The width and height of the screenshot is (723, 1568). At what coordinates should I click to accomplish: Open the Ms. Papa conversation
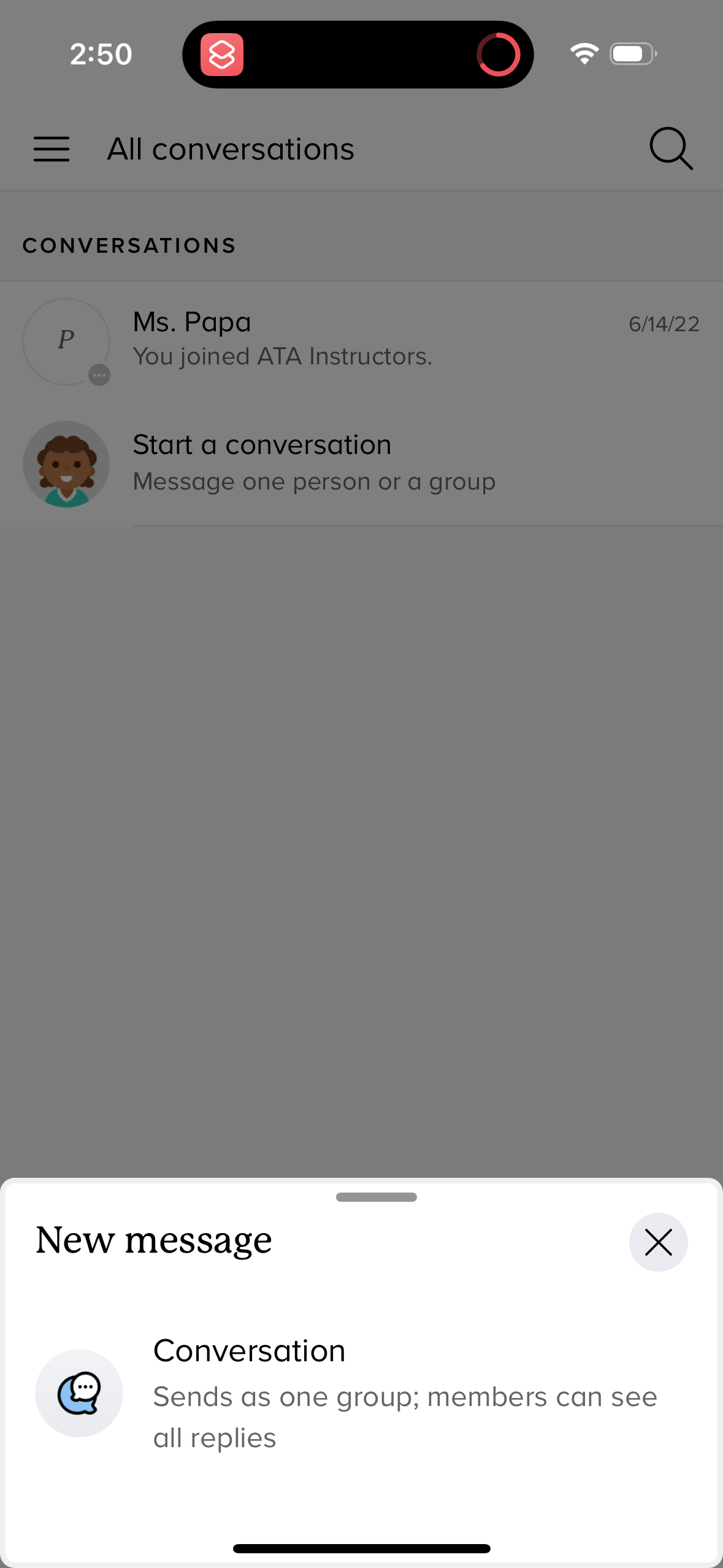pyautogui.click(x=362, y=340)
